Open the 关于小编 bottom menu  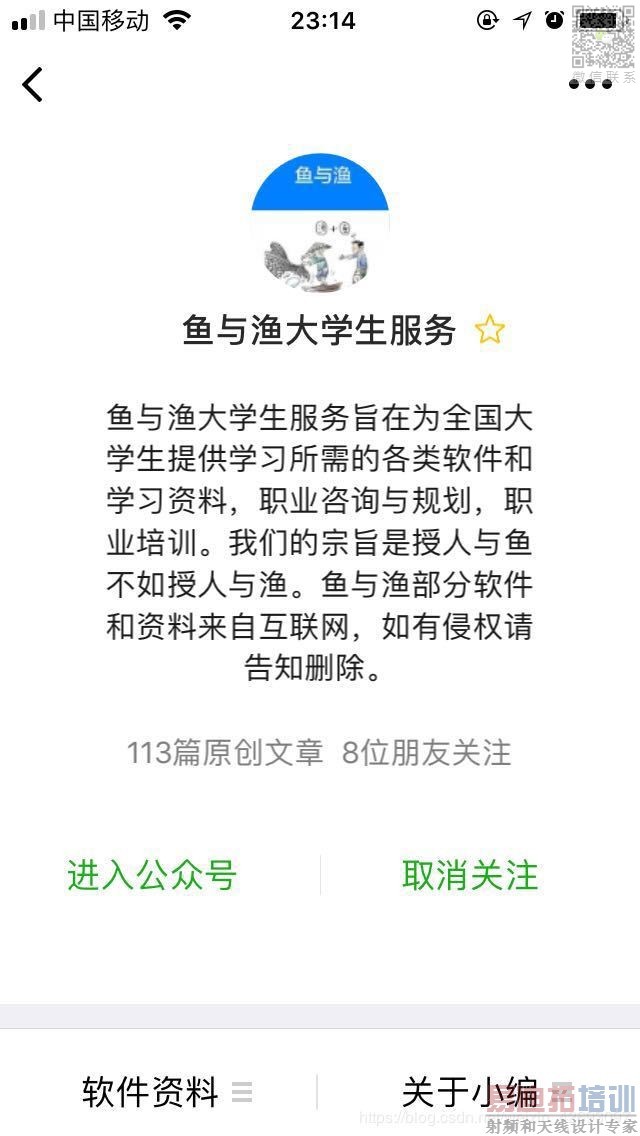tap(470, 1092)
